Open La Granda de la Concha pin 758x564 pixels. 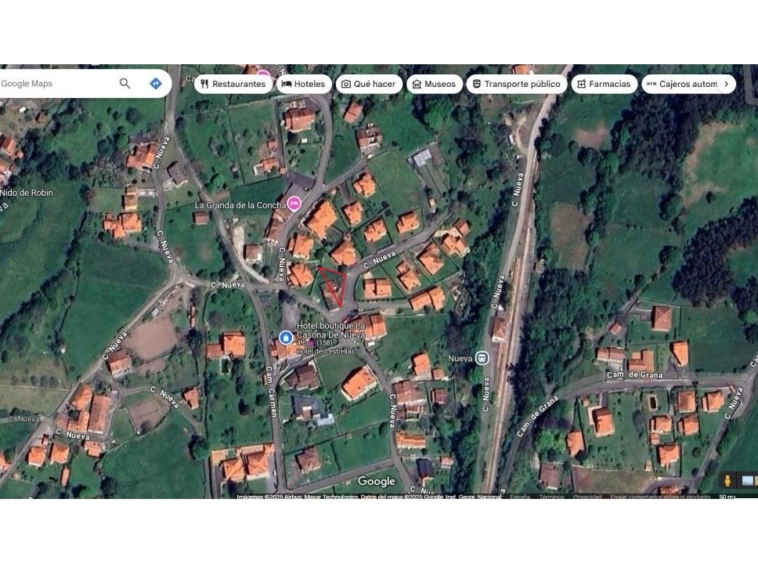pyautogui.click(x=294, y=204)
